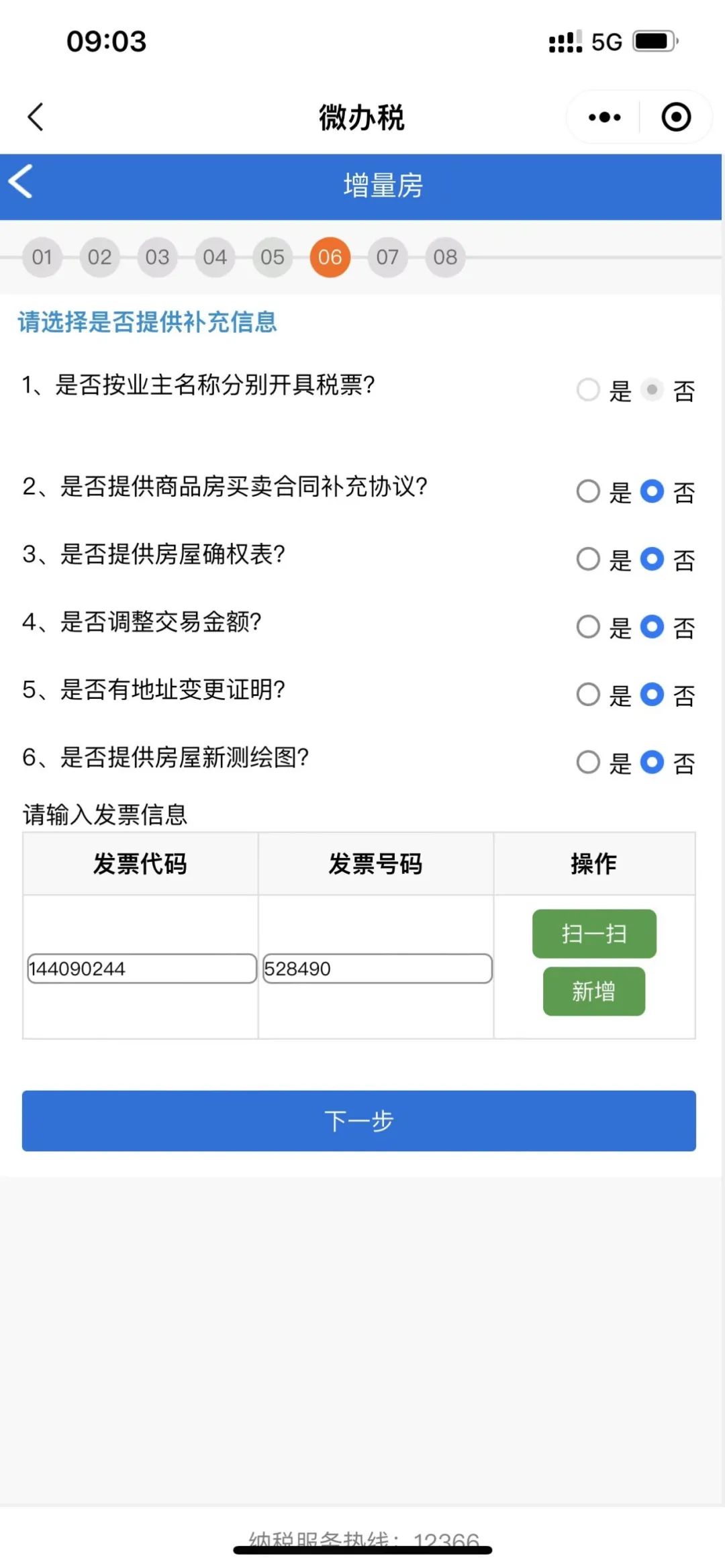Close the mini program with the circle icon
This screenshot has width=725, height=1568.
click(676, 117)
